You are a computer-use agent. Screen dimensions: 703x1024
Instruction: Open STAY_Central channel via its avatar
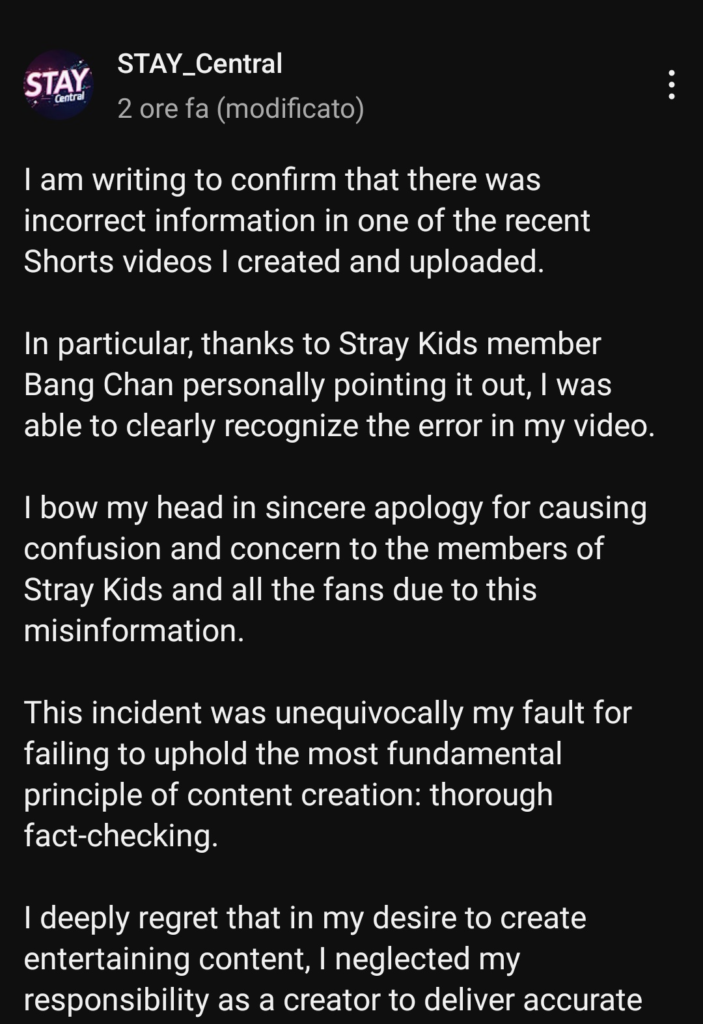(x=57, y=87)
